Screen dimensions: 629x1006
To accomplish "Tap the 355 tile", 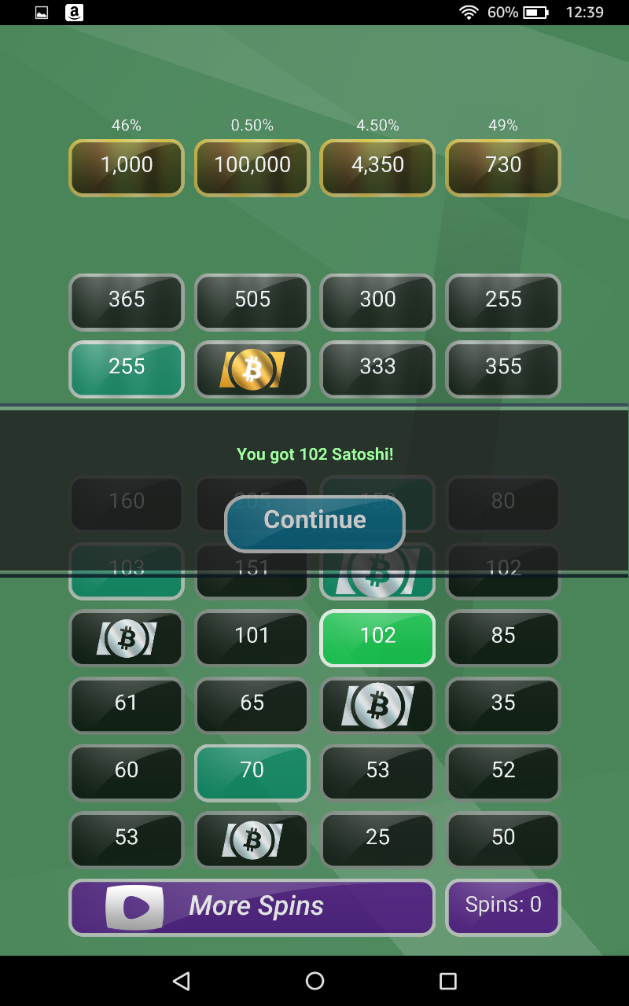I will point(503,369).
